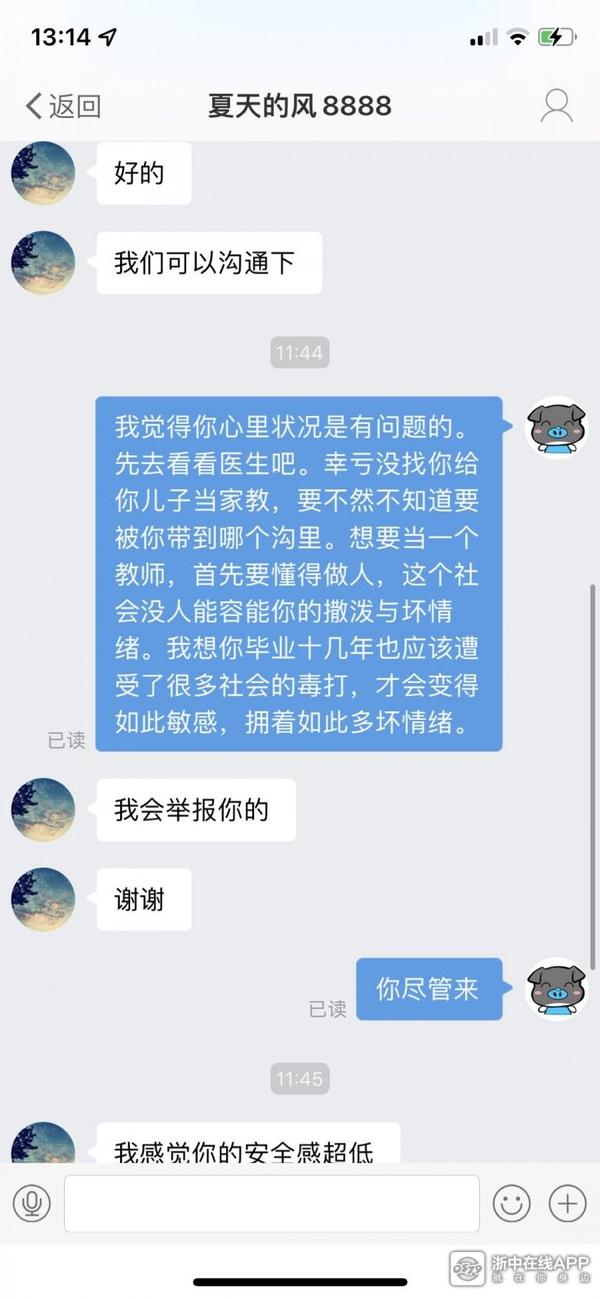Tap the voice input microphone icon
Image resolution: width=600 pixels, height=1299 pixels.
click(32, 1203)
